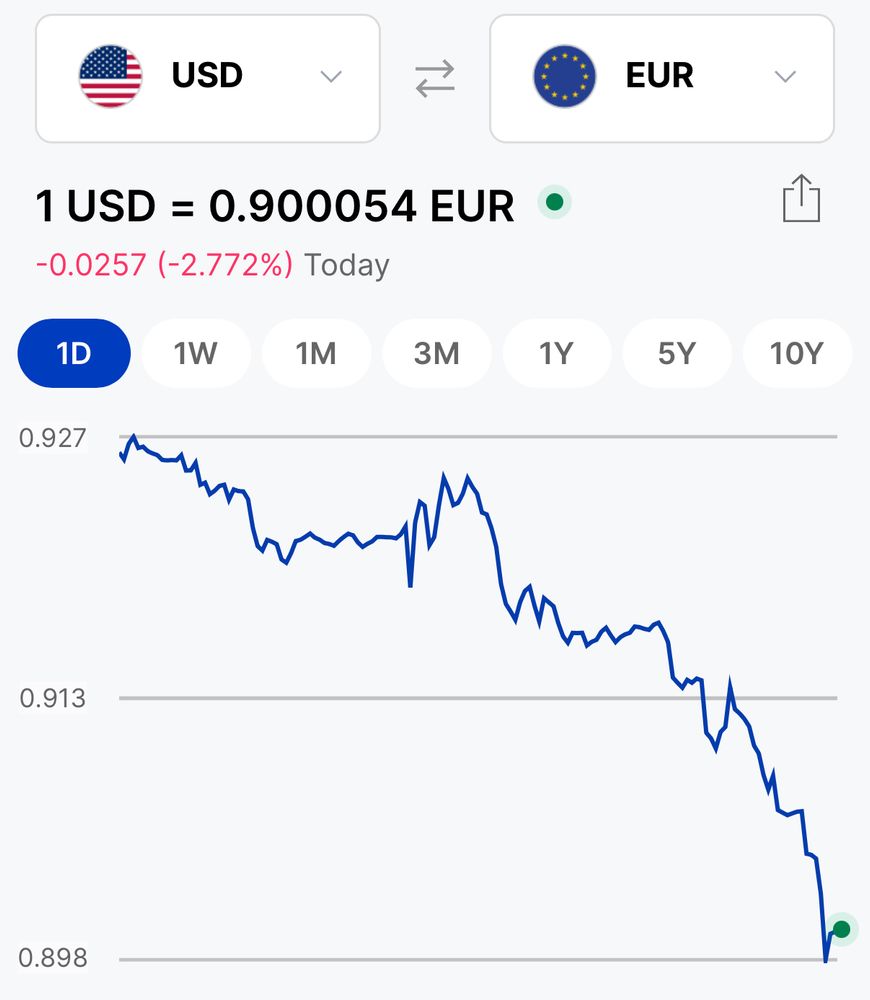View the 1Y chart range
Viewport: 870px width, 1000px height.
click(x=556, y=353)
